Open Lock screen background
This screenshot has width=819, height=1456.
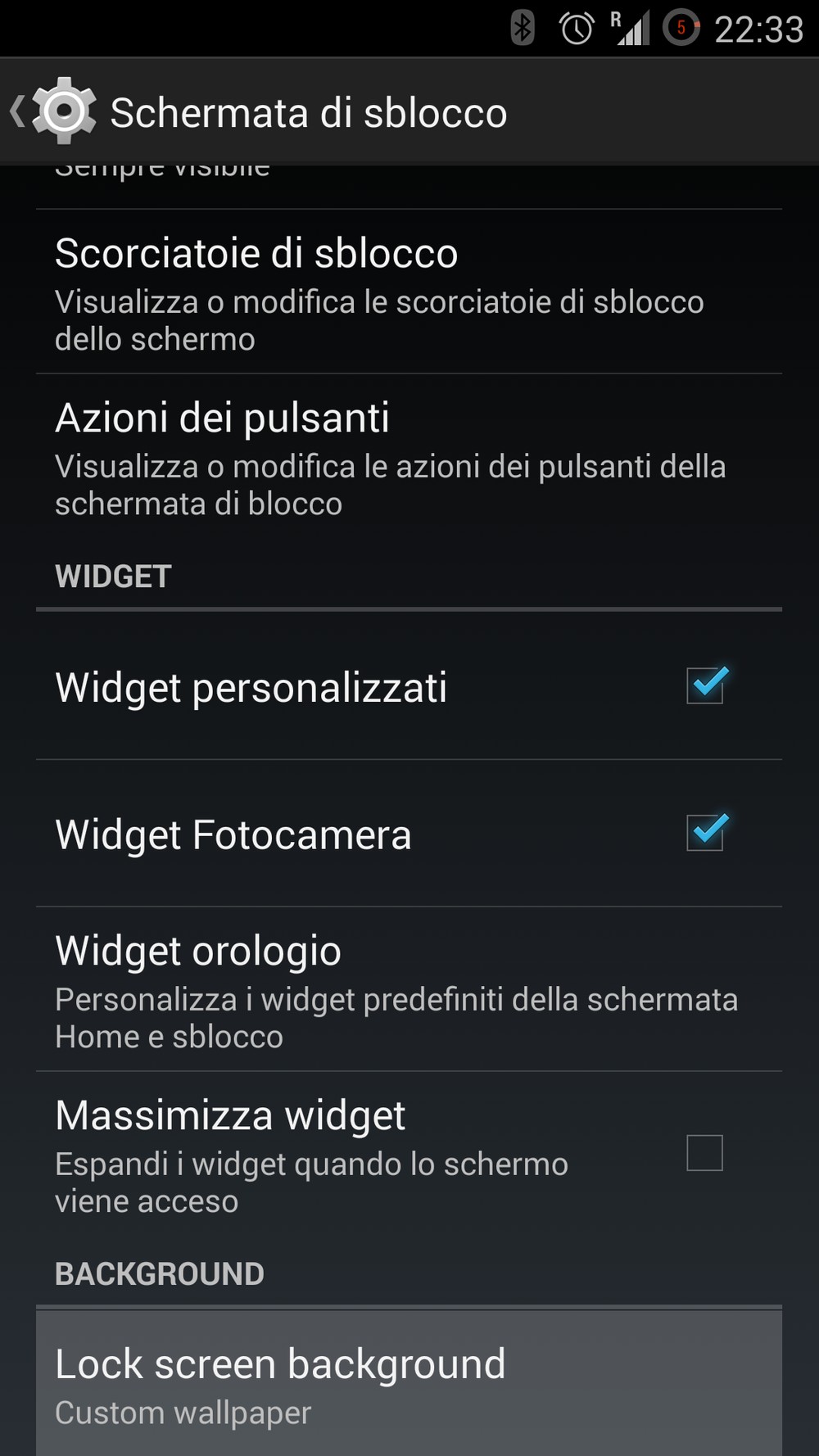pos(409,1383)
